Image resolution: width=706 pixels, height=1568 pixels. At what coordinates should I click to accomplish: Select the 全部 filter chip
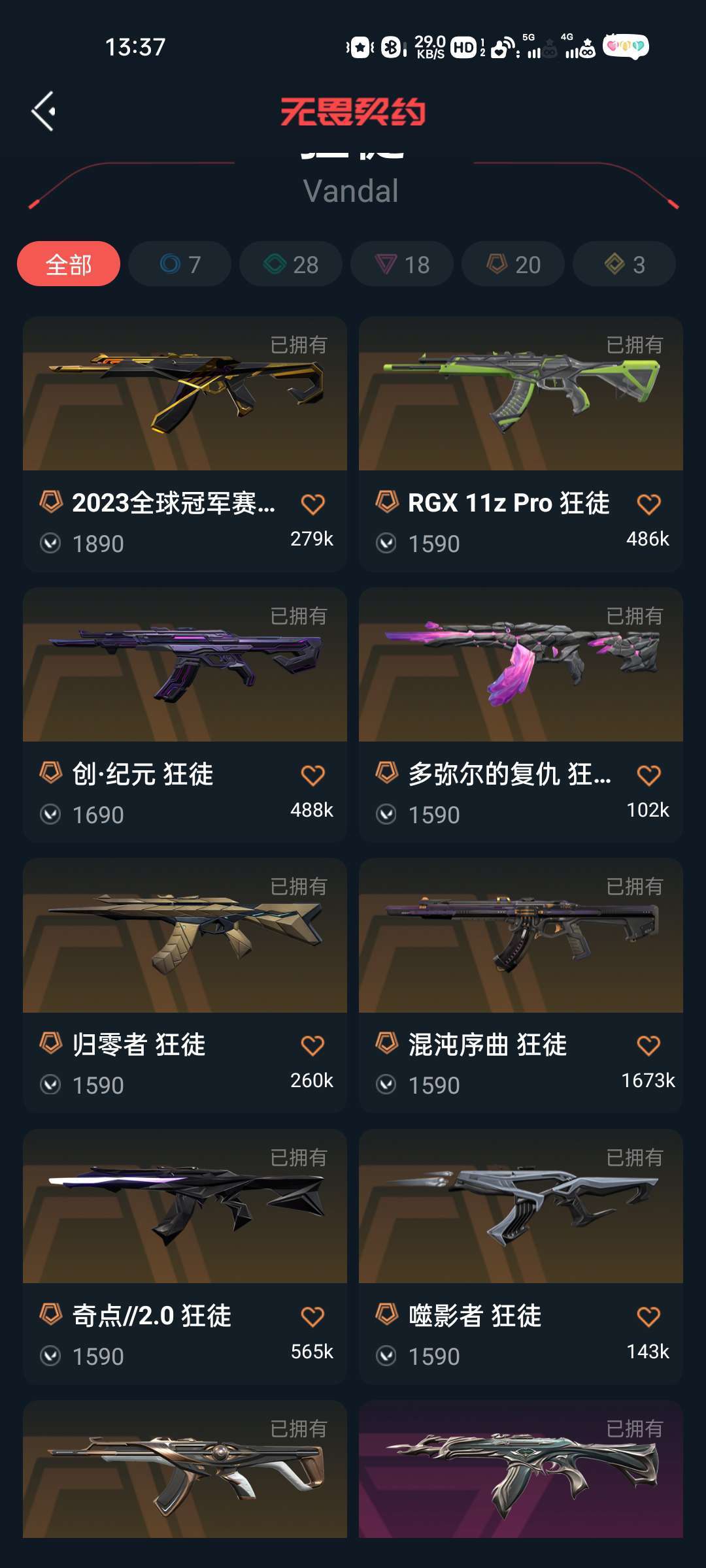point(69,264)
